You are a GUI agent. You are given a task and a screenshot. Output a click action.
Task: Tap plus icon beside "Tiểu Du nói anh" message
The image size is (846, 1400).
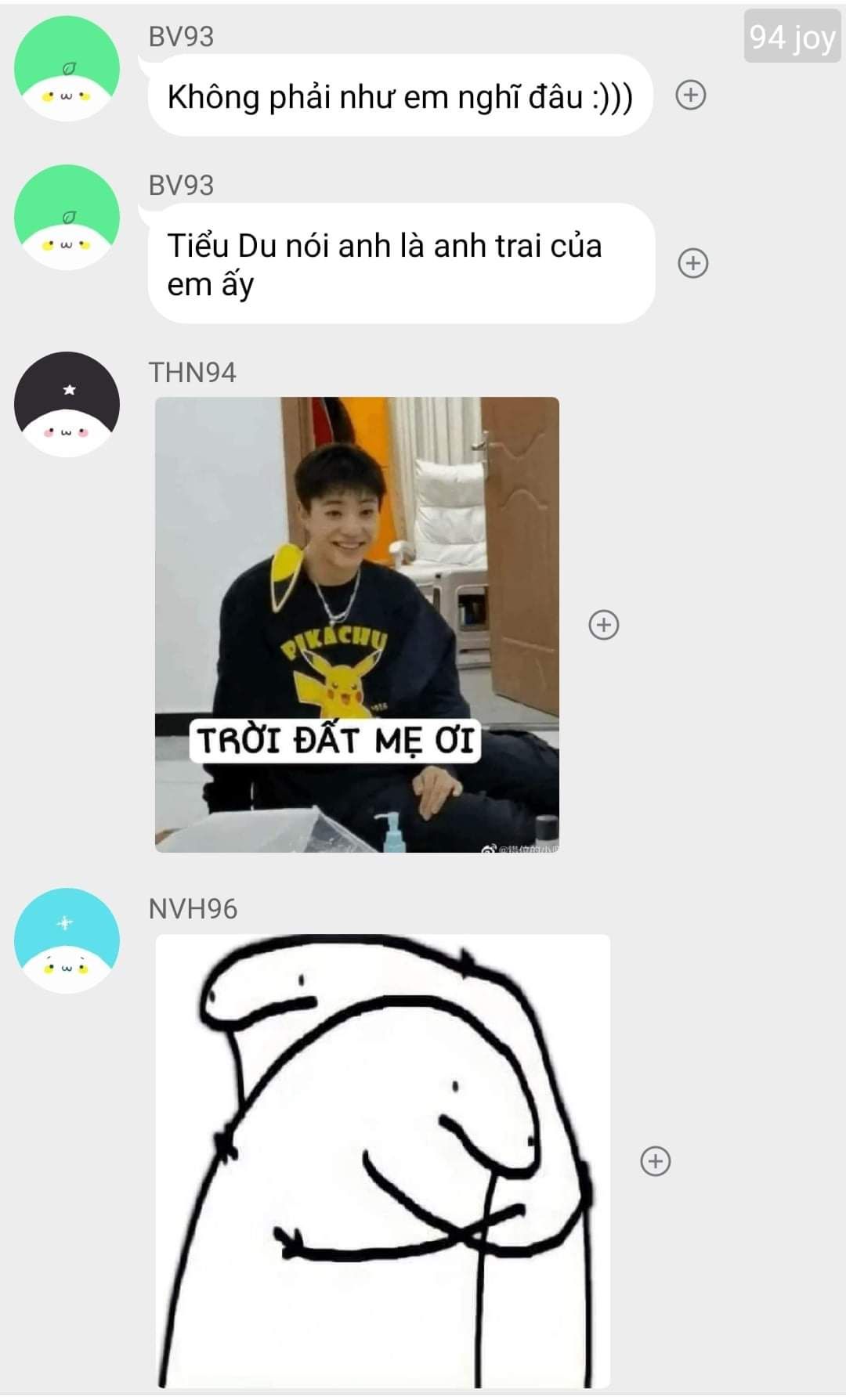click(692, 263)
